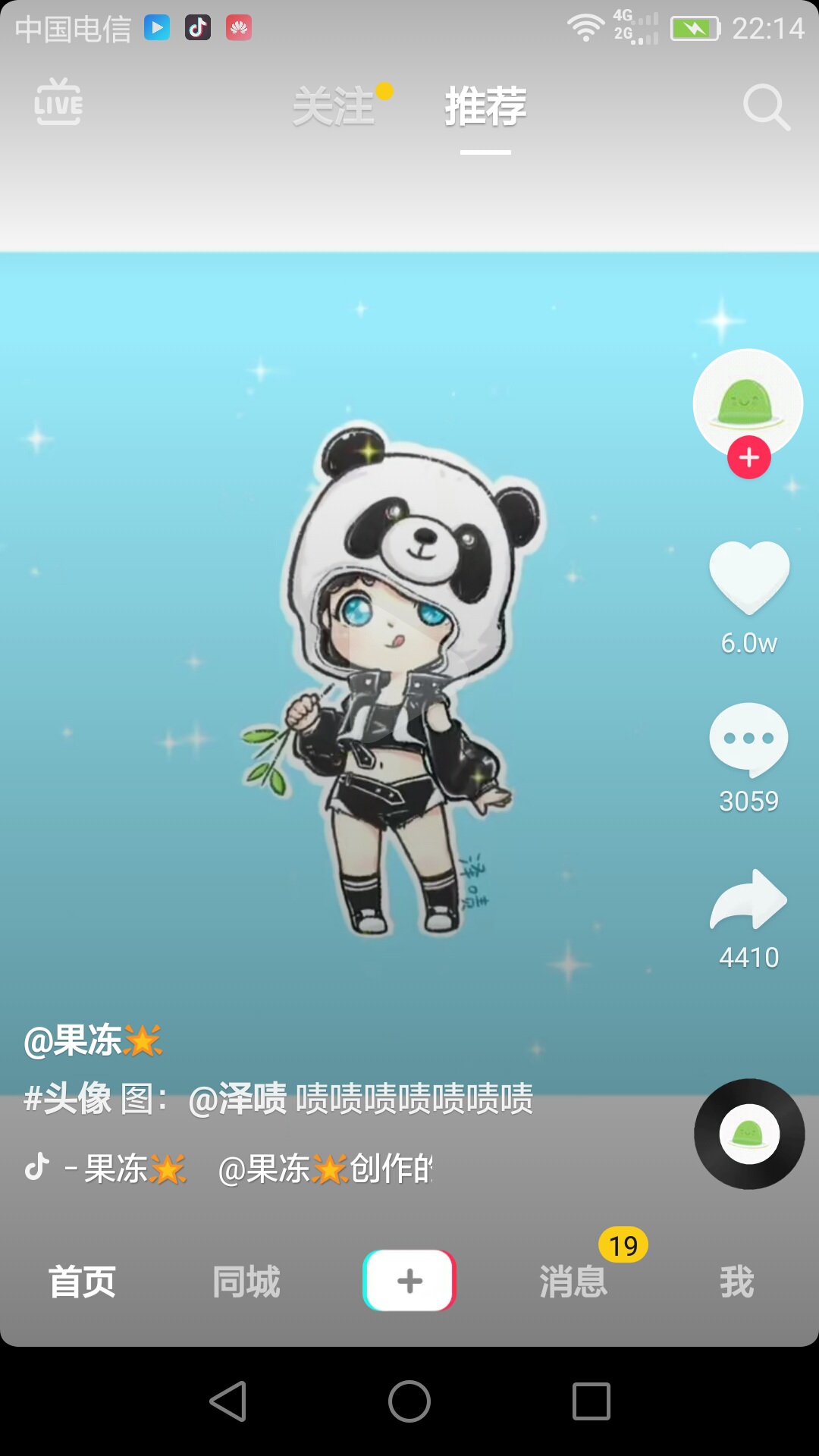Open the spinning music disc
The image size is (819, 1456).
pyautogui.click(x=749, y=1134)
